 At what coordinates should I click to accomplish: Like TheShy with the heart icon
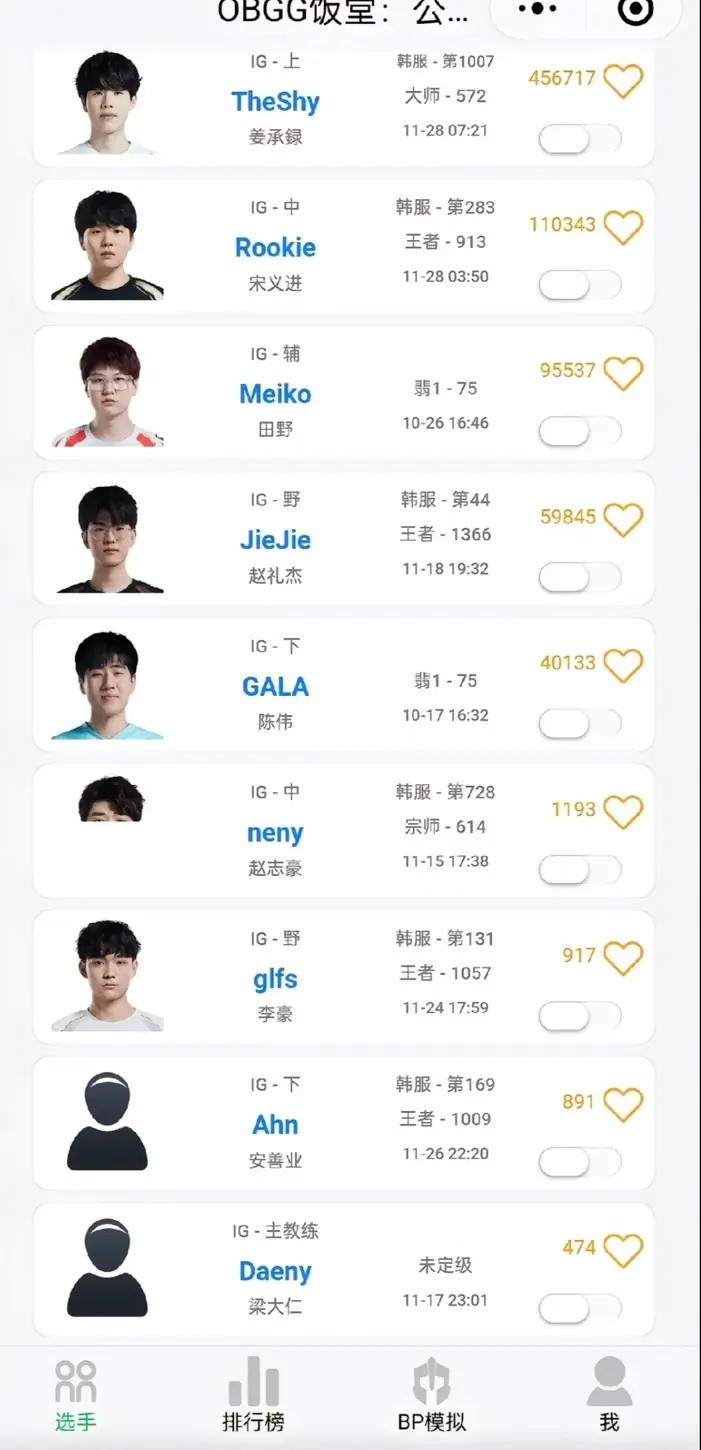pyautogui.click(x=623, y=80)
